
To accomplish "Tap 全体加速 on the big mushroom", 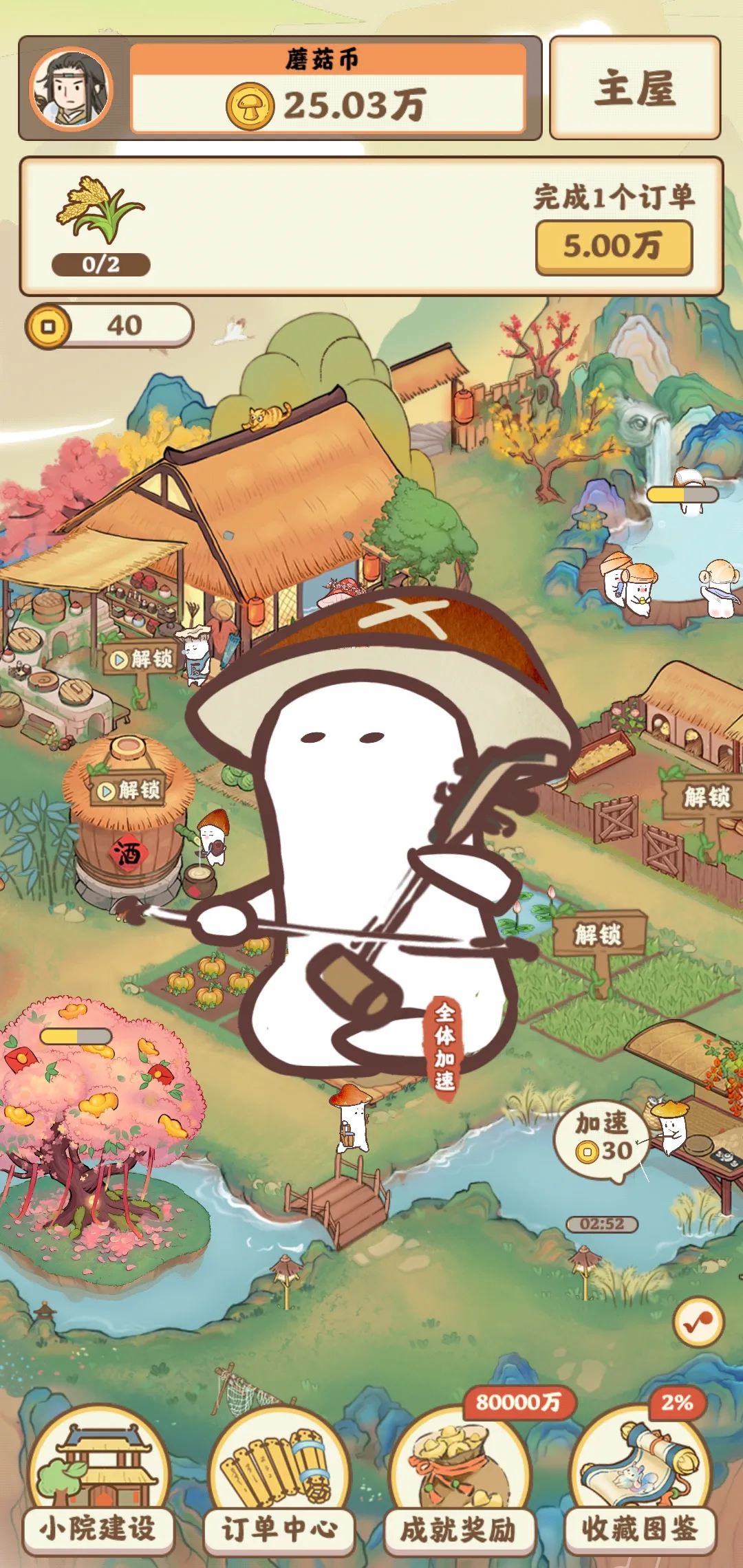I will coord(445,1046).
